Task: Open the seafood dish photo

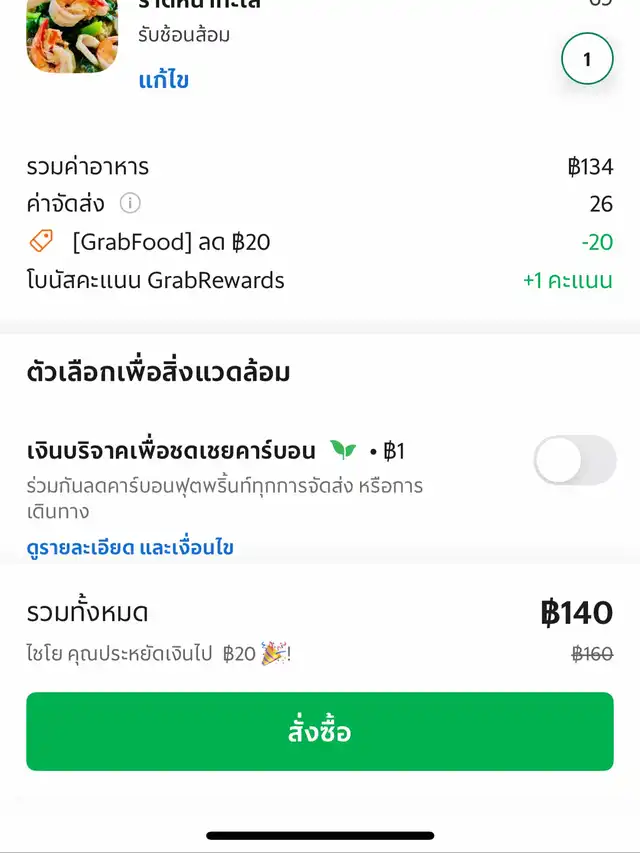Action: (72, 36)
